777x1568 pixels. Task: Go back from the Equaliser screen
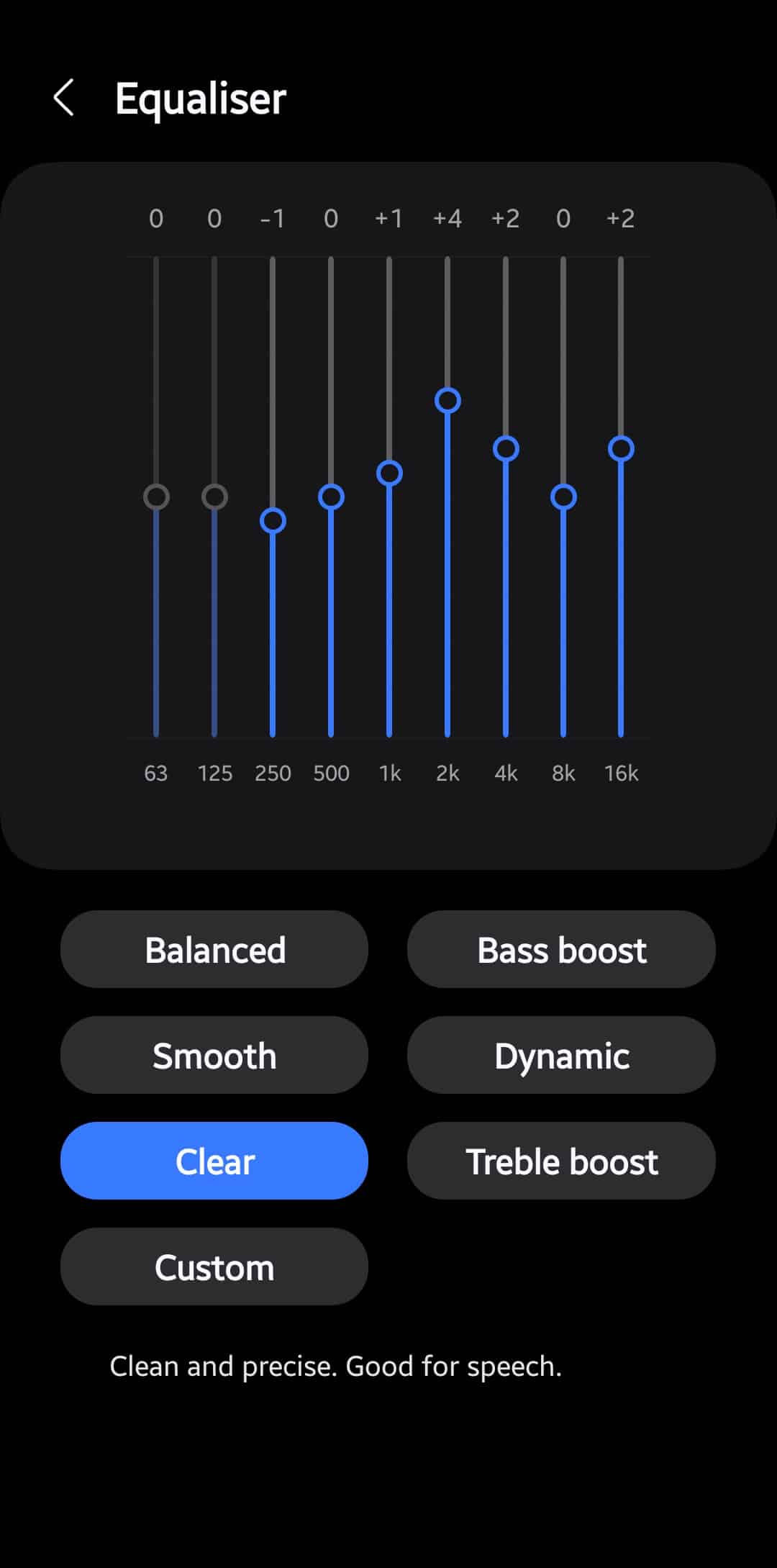pyautogui.click(x=63, y=98)
